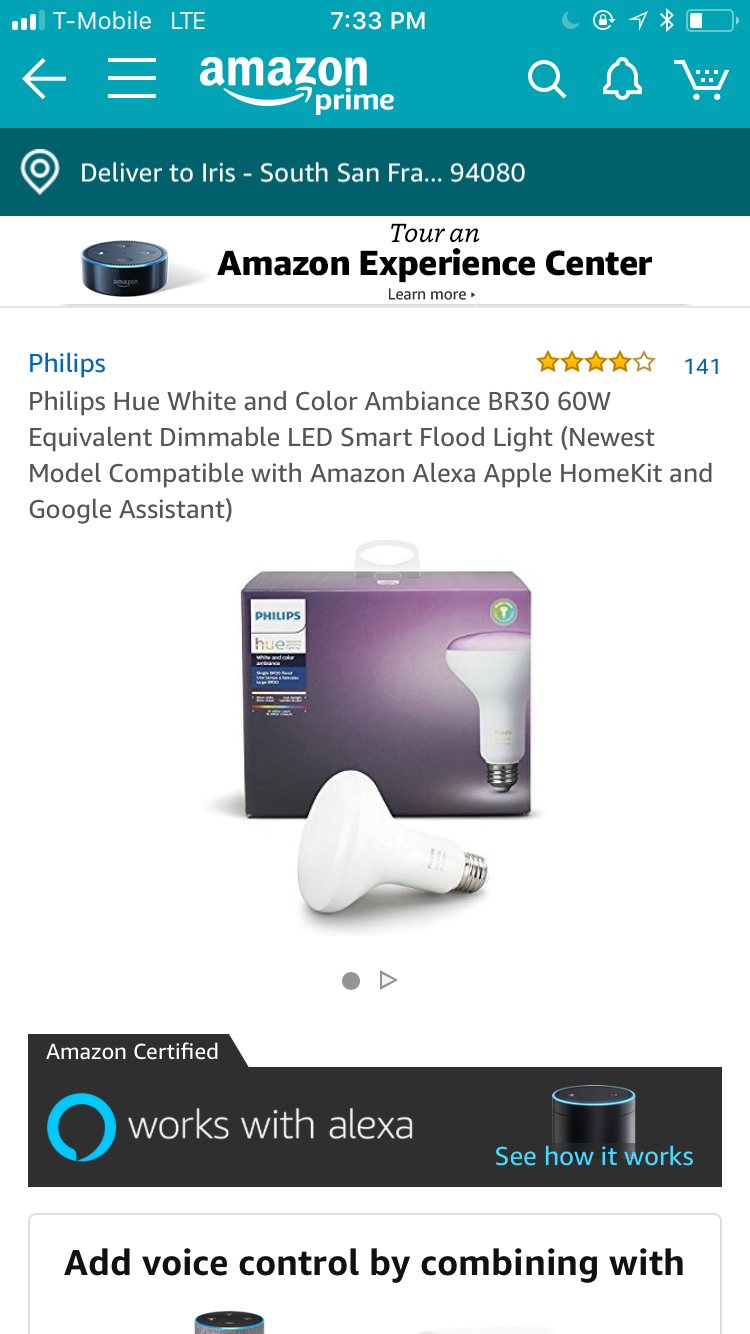The image size is (750, 1334).
Task: View the 141 customer reviews
Action: click(x=701, y=366)
